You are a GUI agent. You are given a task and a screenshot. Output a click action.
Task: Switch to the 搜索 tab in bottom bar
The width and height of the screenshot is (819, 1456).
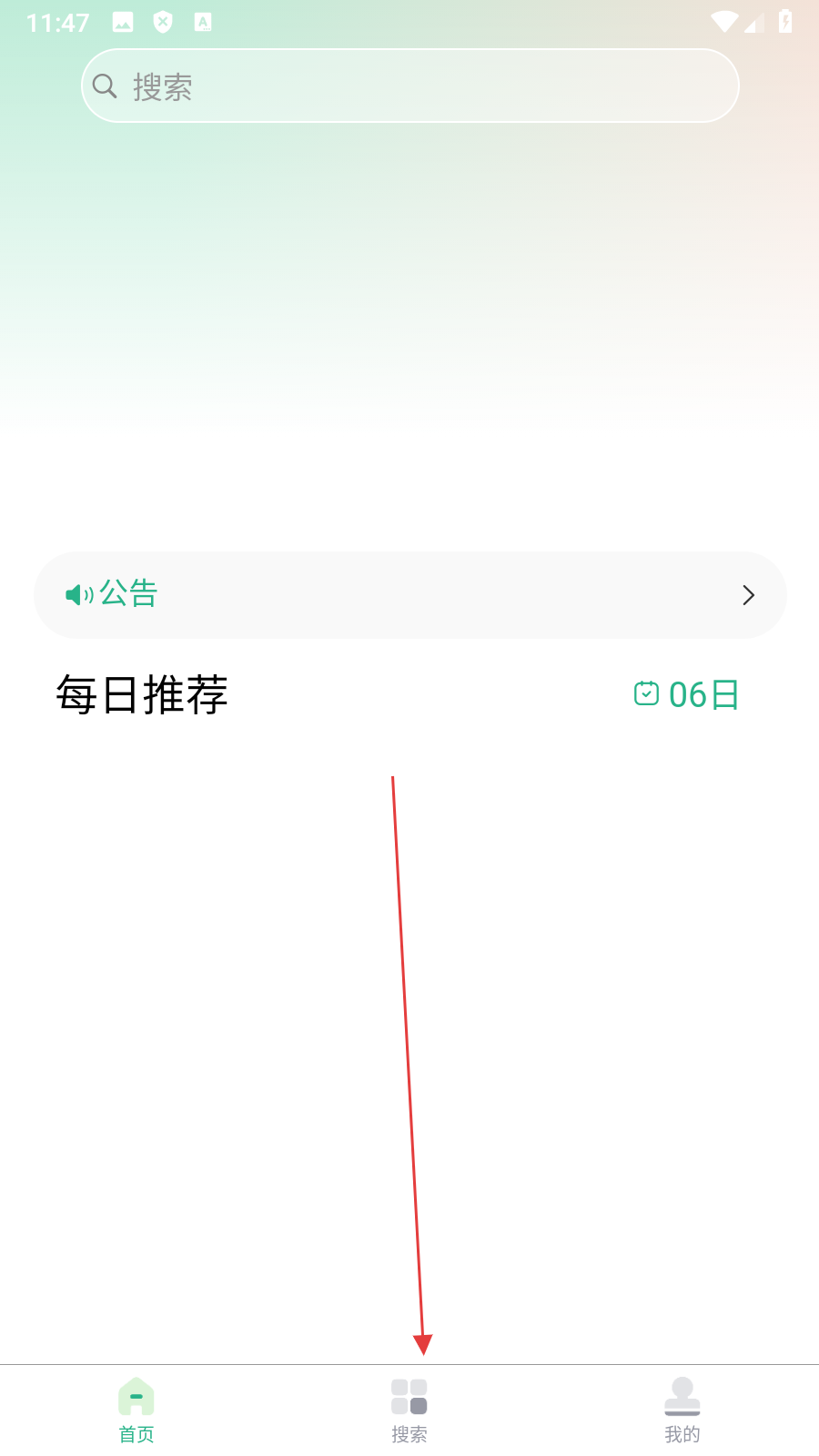[409, 1410]
